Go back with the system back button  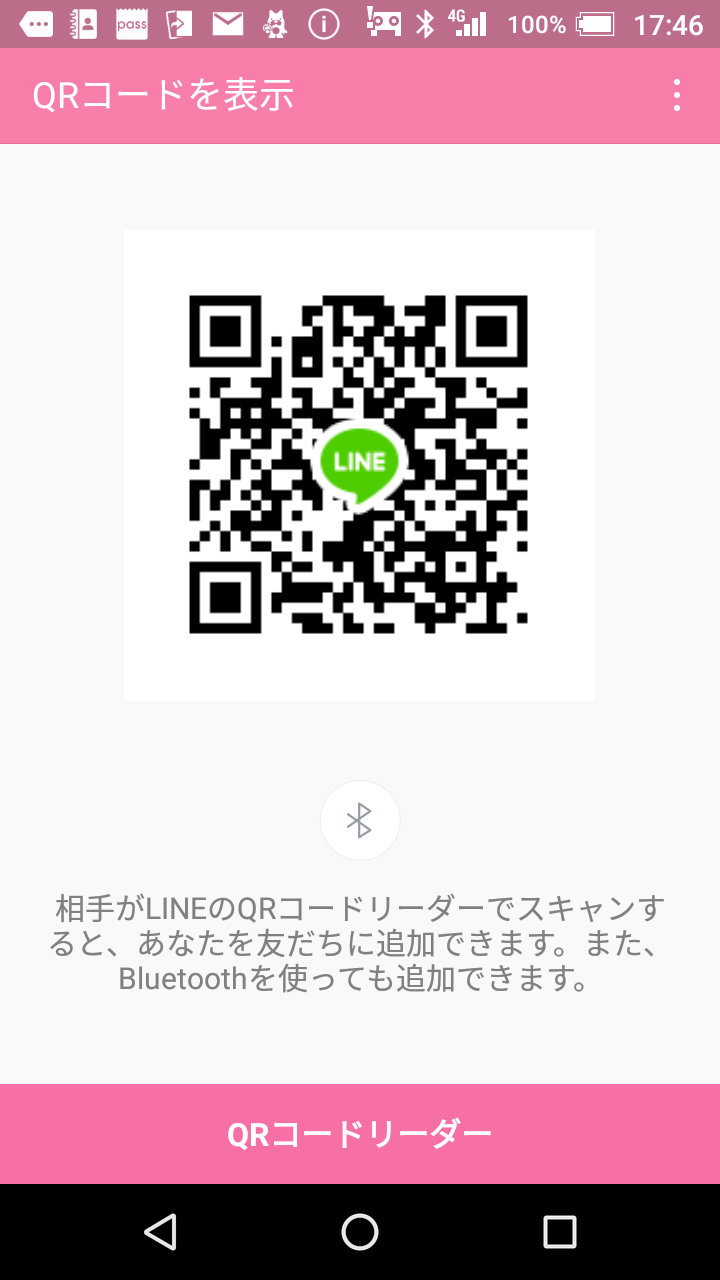coord(160,1232)
